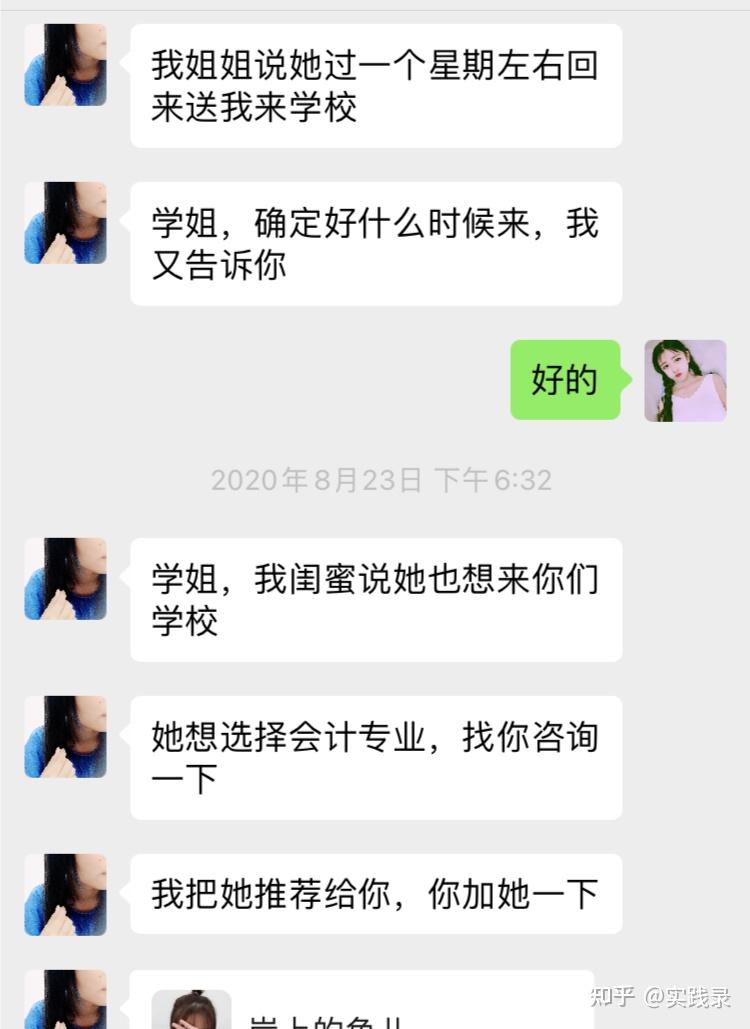This screenshot has height=1029, width=750.
Task: Tap avatar next to "学姐，确定好什么时候来" message
Action: coord(65,223)
